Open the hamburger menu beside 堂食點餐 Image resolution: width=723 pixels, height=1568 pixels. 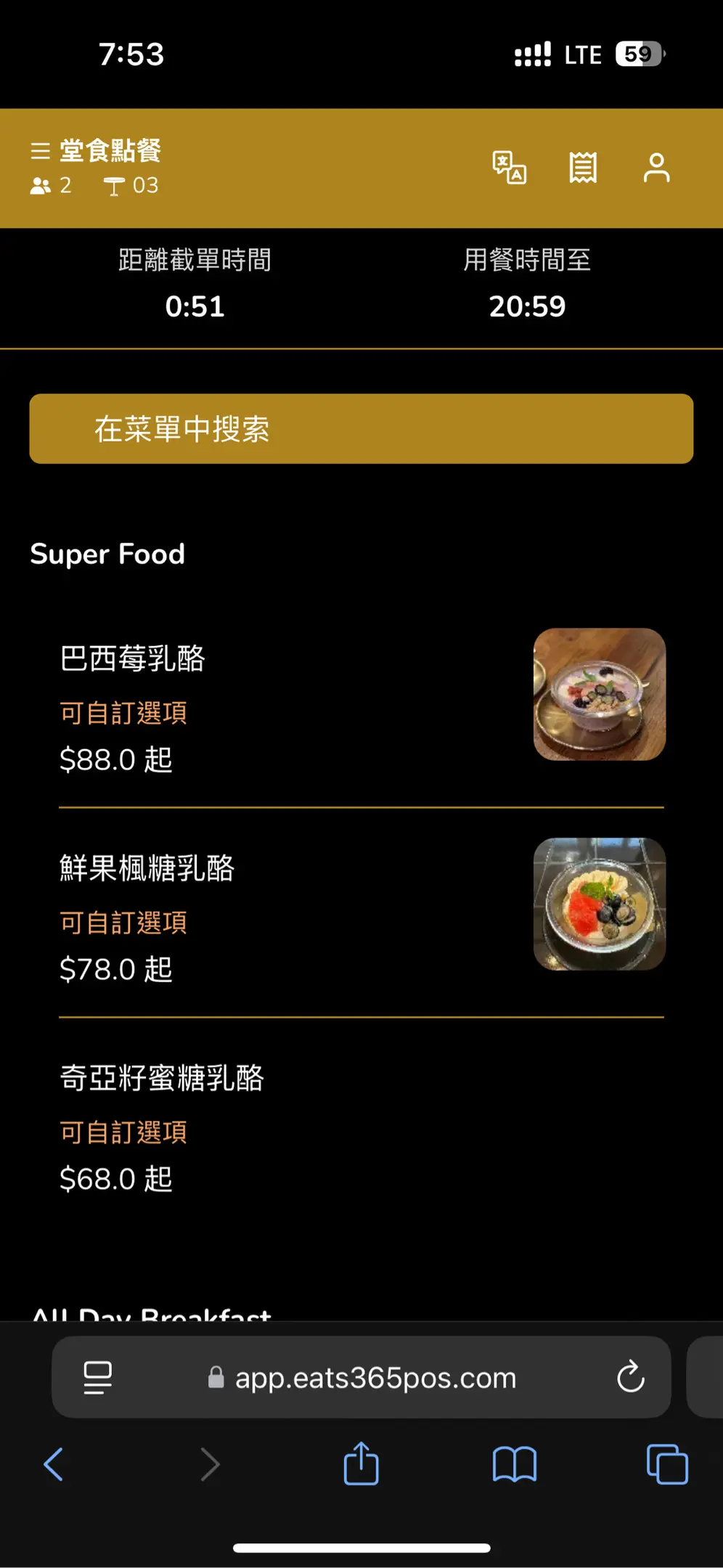(x=40, y=151)
